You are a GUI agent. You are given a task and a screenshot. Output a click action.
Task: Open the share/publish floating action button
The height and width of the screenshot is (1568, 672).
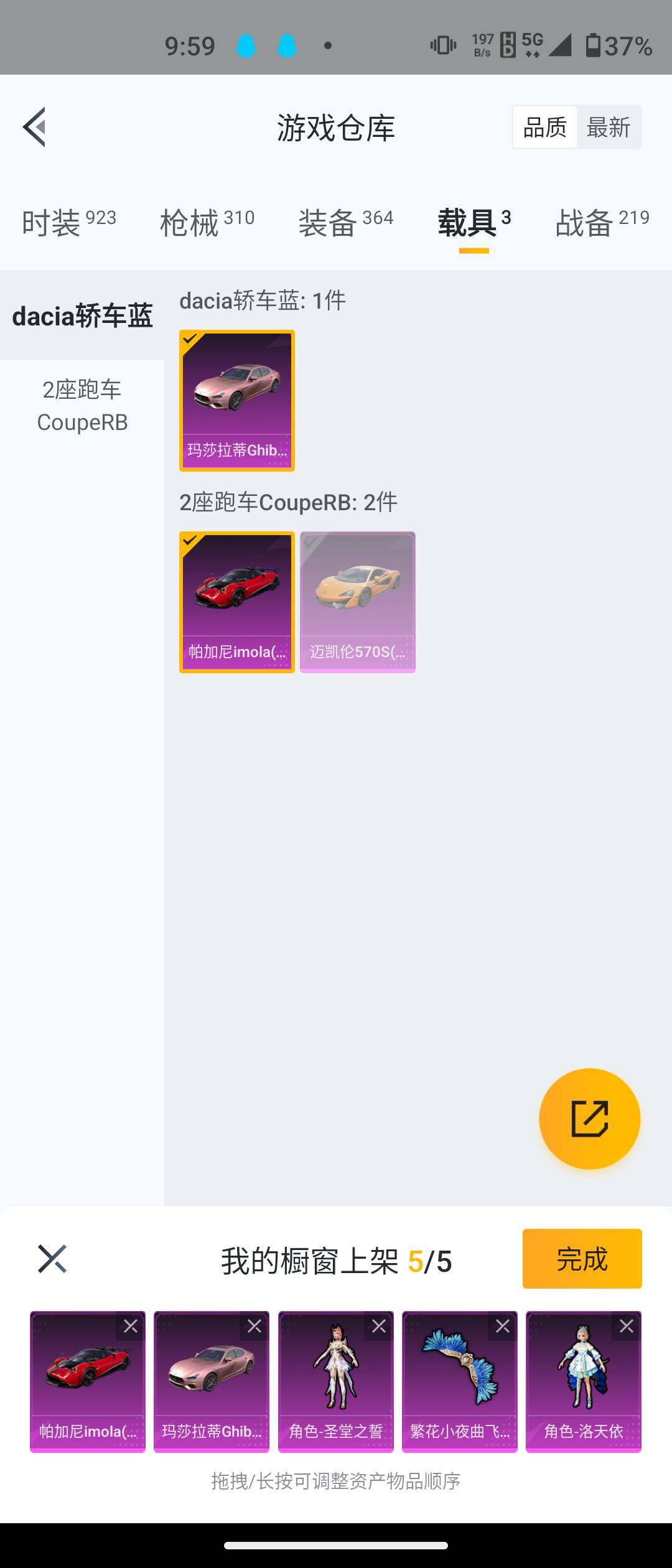(590, 1119)
